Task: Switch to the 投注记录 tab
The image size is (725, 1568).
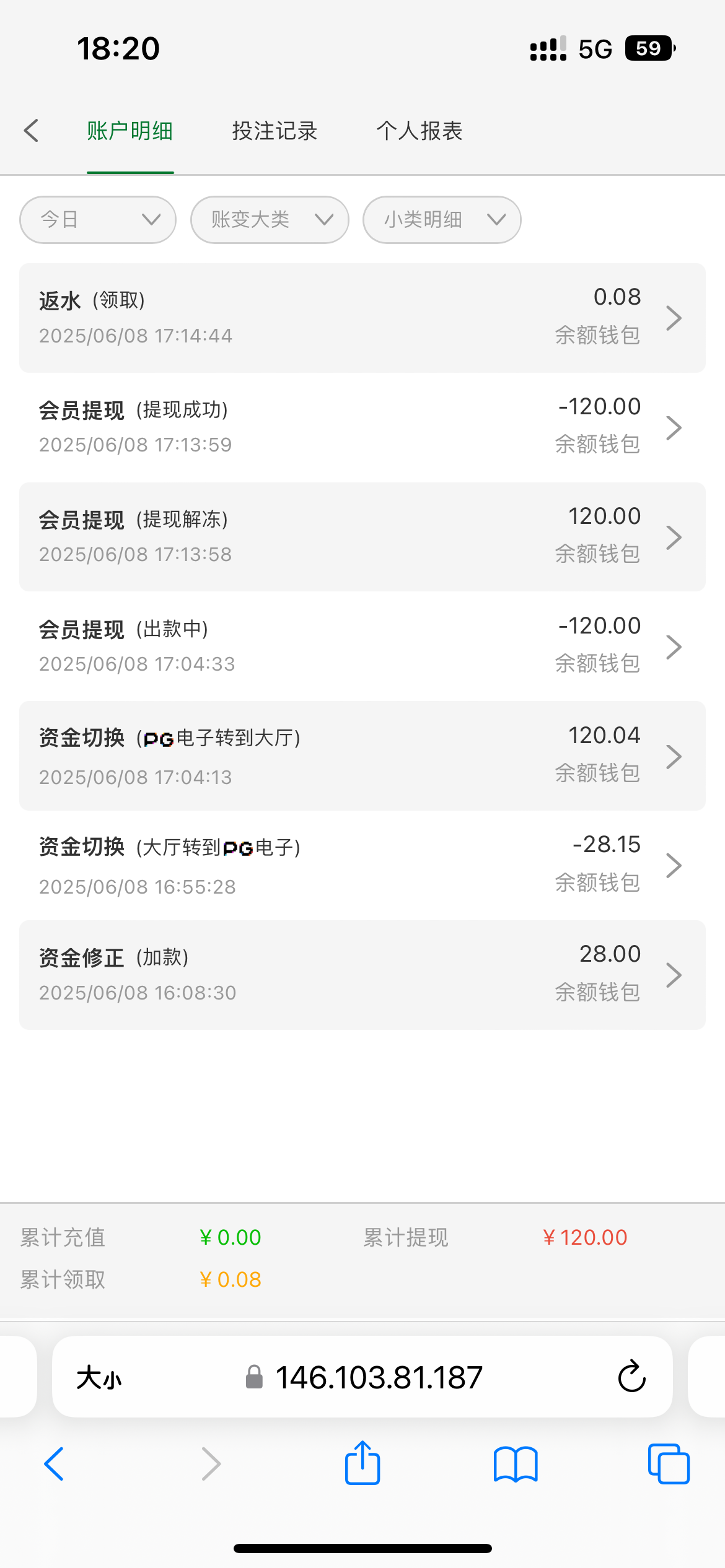Action: point(275,131)
